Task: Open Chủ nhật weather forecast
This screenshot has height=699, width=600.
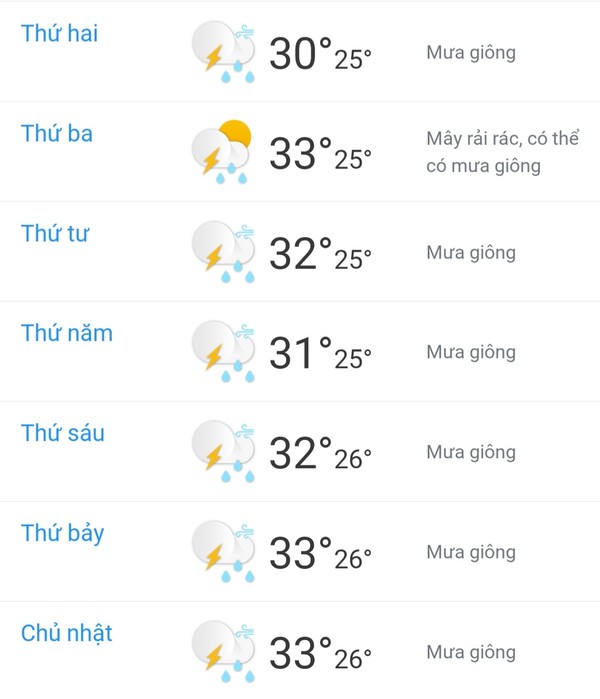Action: (x=67, y=634)
